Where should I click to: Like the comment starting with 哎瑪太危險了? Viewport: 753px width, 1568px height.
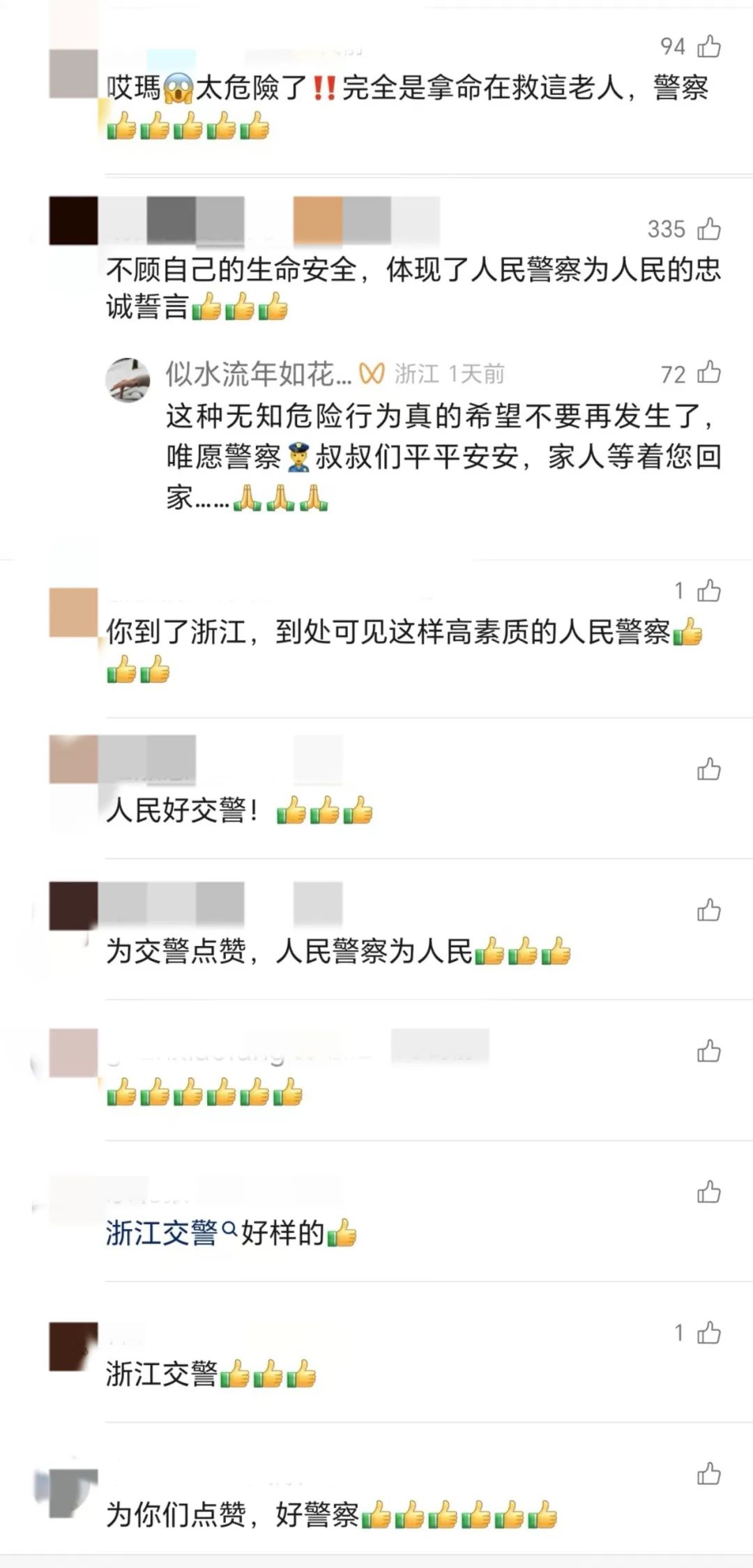pyautogui.click(x=708, y=46)
